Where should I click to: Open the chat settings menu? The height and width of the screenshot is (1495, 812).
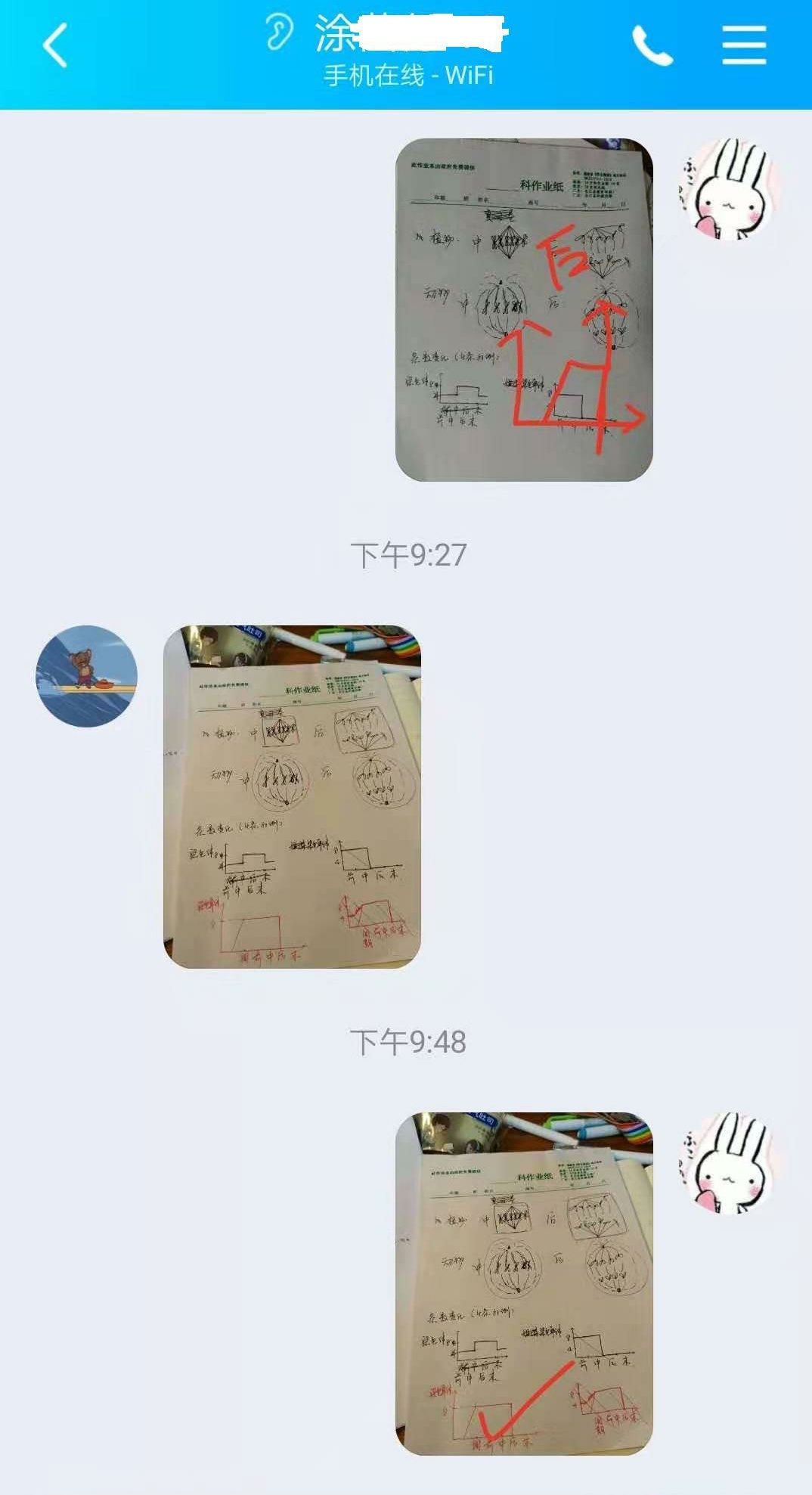[x=744, y=45]
